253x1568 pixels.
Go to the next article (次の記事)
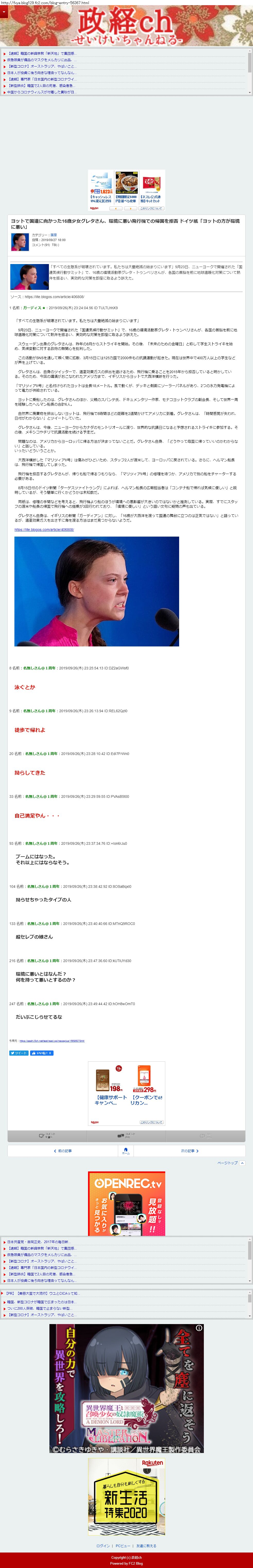(x=189, y=1151)
